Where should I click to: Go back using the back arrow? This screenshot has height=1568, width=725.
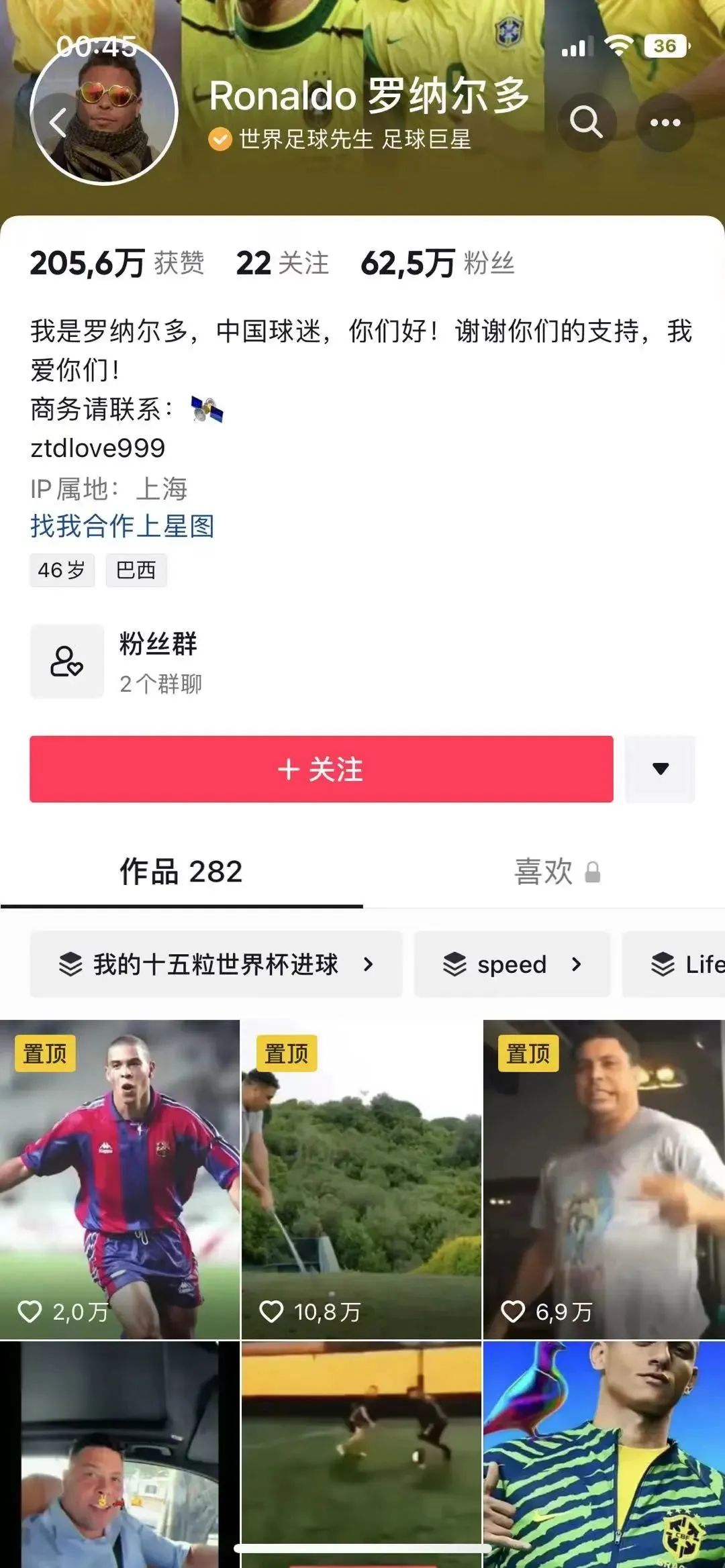58,122
